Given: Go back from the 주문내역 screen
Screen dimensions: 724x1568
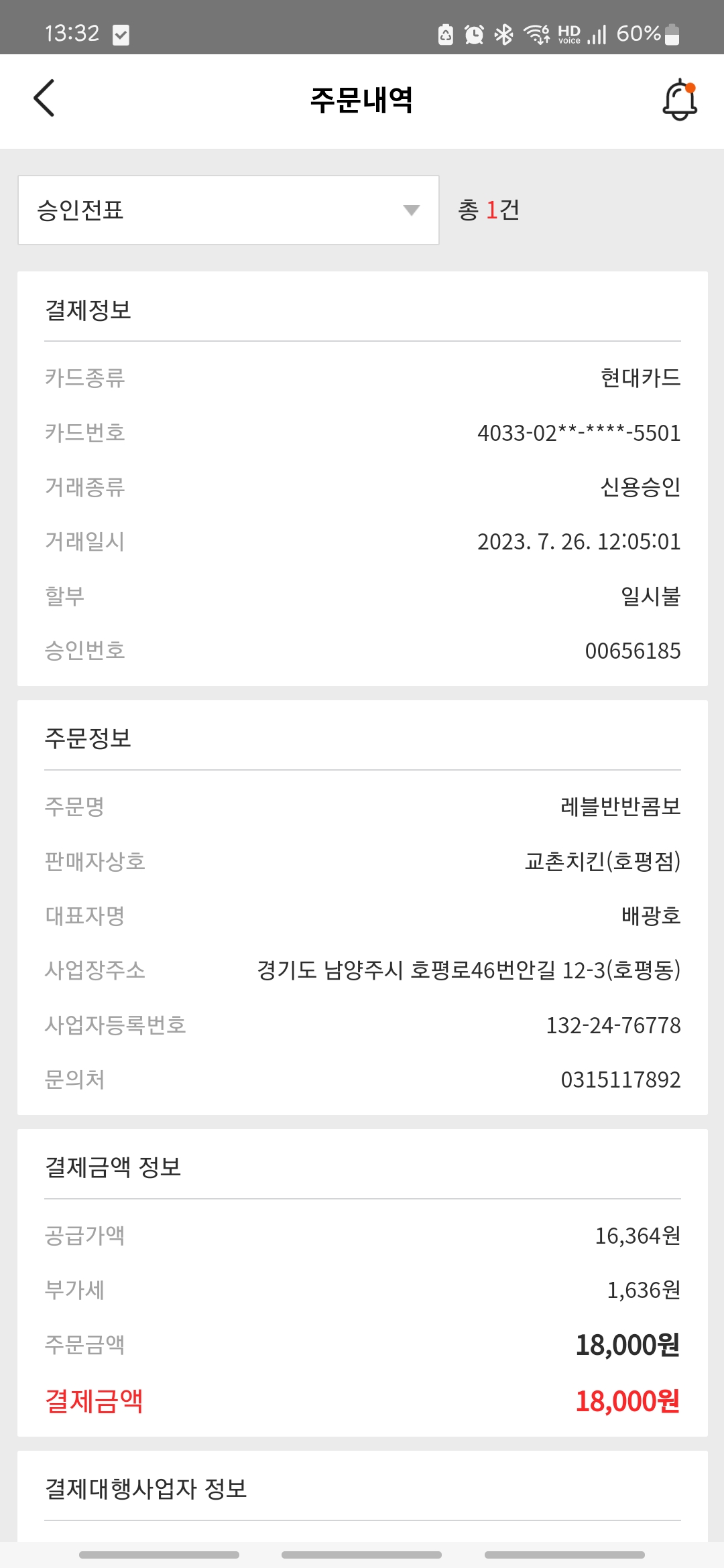Looking at the screenshot, I should (44, 99).
